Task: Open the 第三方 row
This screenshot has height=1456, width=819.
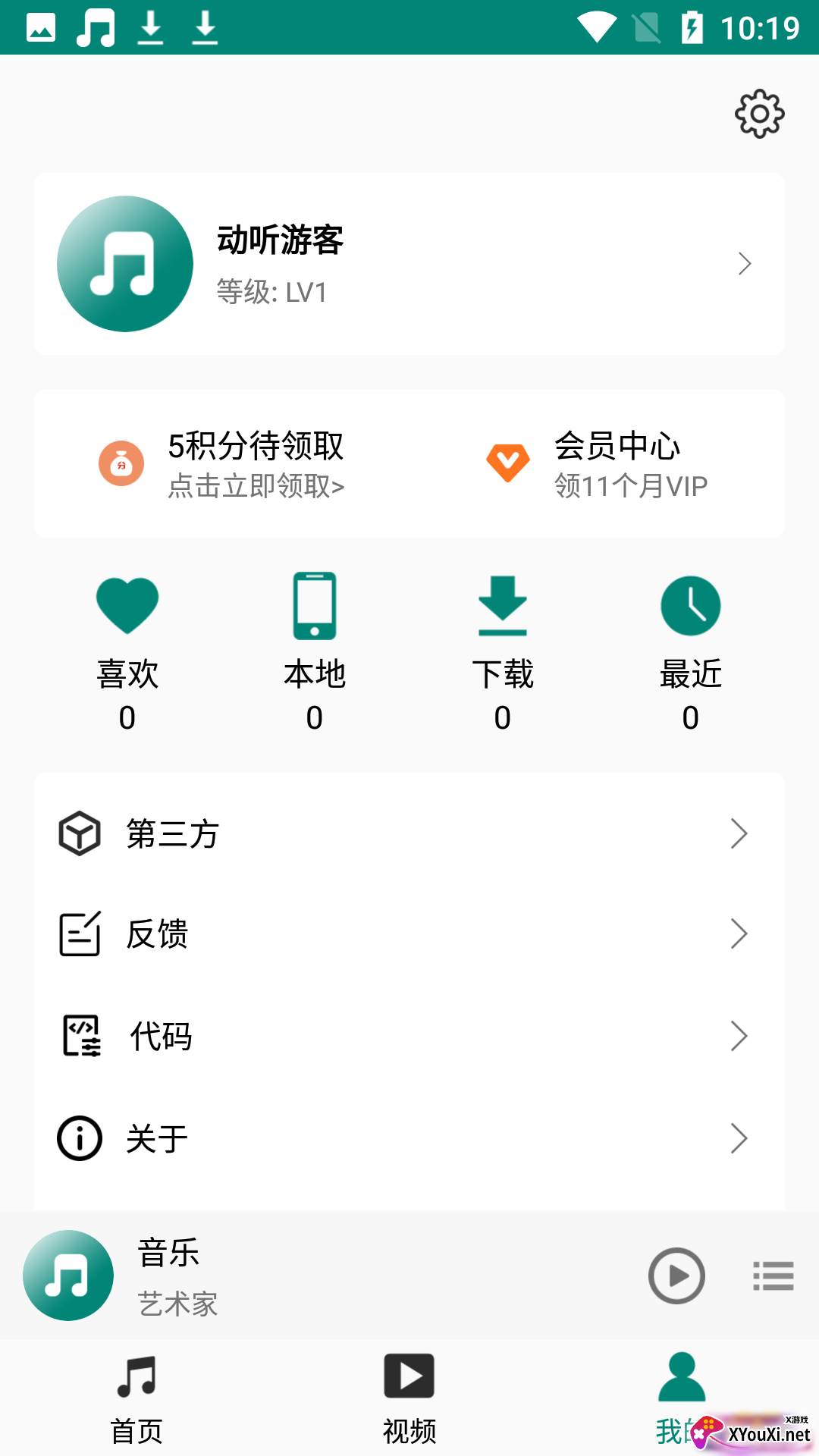Action: pos(409,833)
